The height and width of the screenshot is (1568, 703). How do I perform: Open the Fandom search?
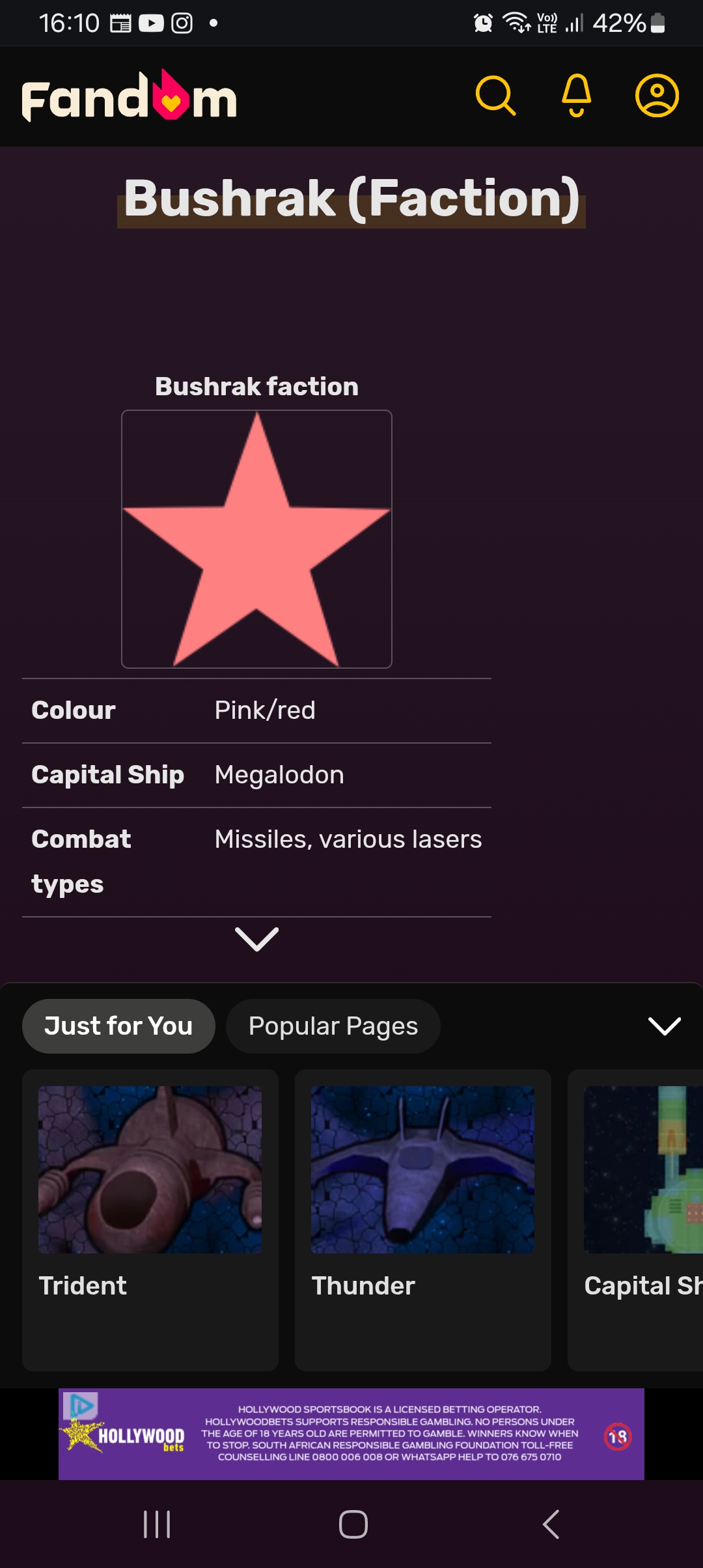click(495, 96)
